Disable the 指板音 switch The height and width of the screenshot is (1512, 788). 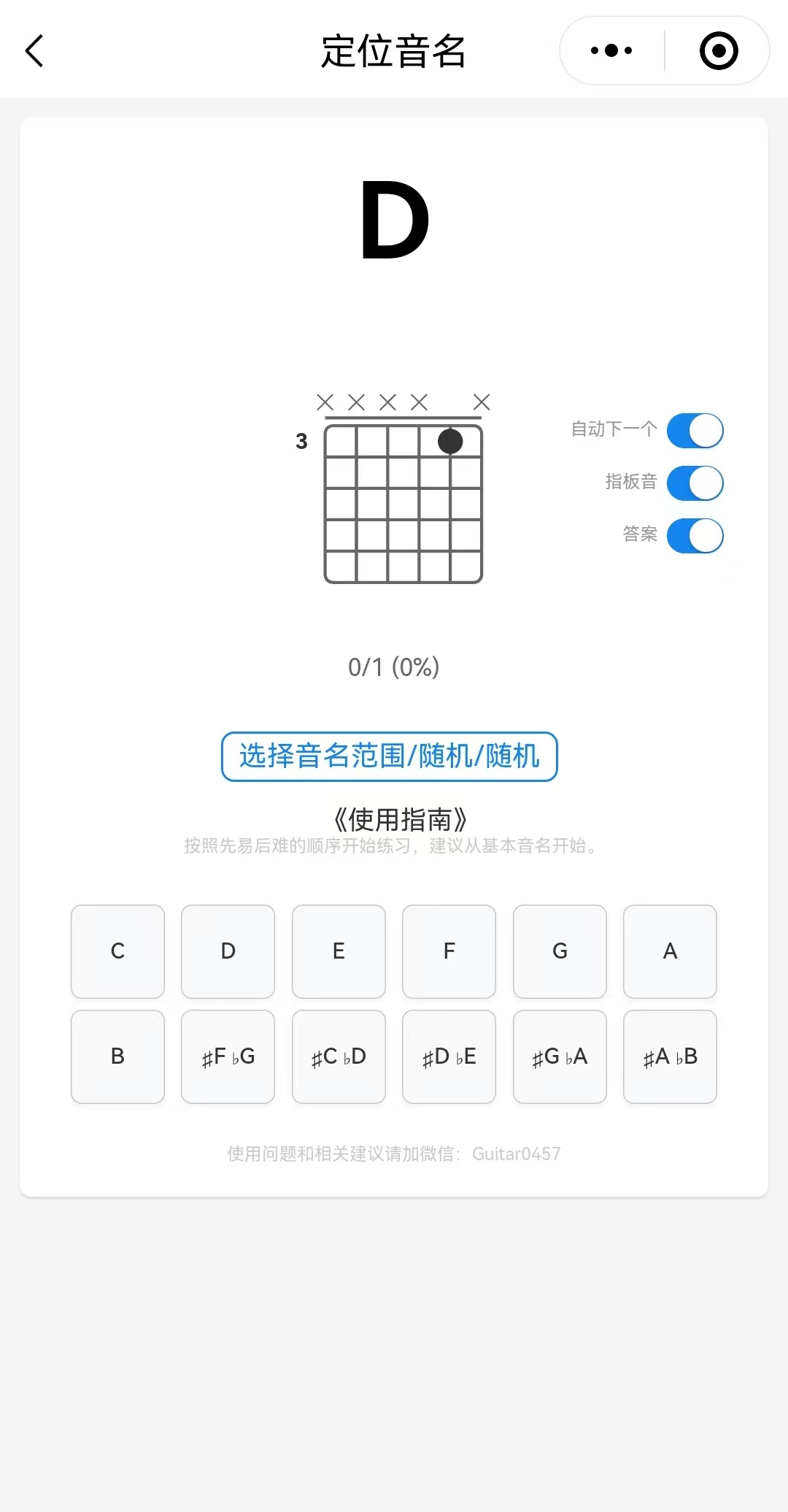(x=695, y=483)
